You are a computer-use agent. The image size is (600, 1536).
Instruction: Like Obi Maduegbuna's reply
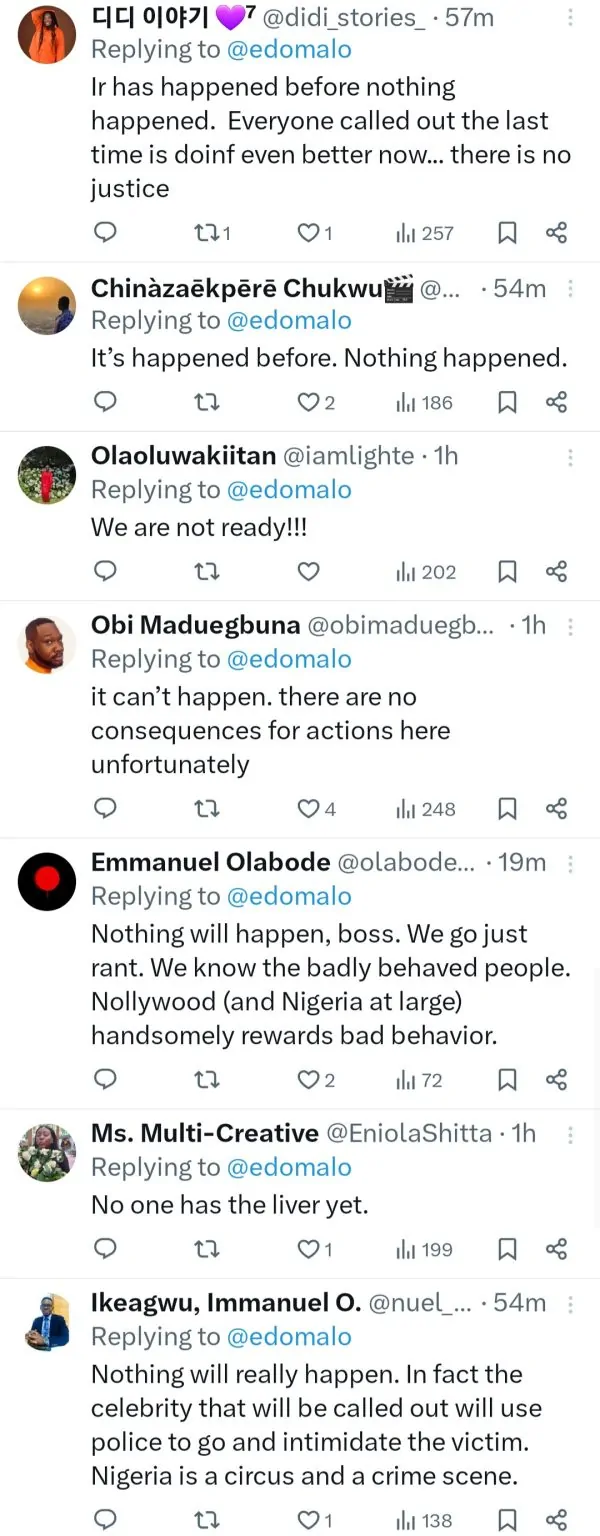309,809
